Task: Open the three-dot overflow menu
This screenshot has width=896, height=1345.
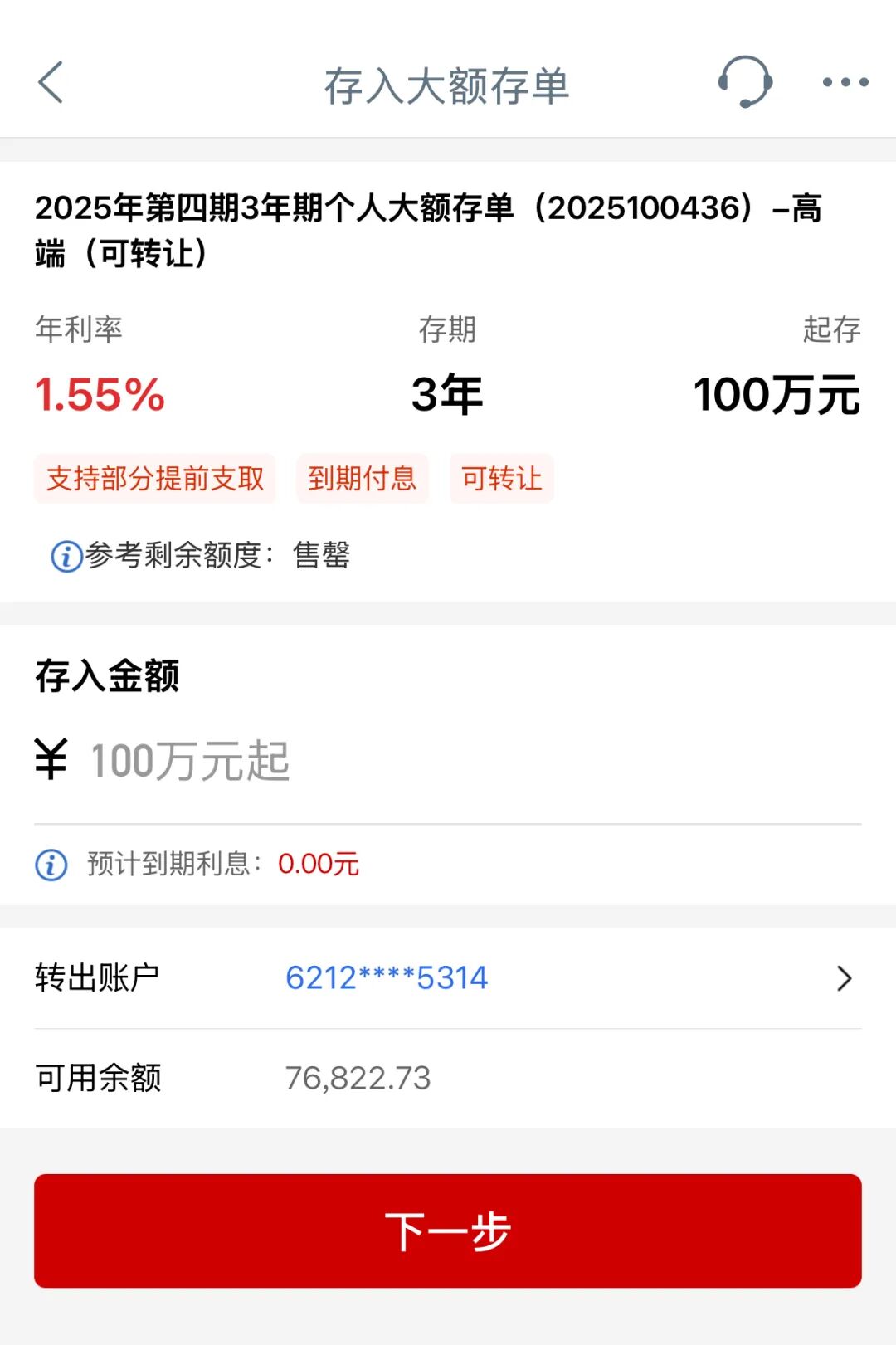Action: coord(845,82)
